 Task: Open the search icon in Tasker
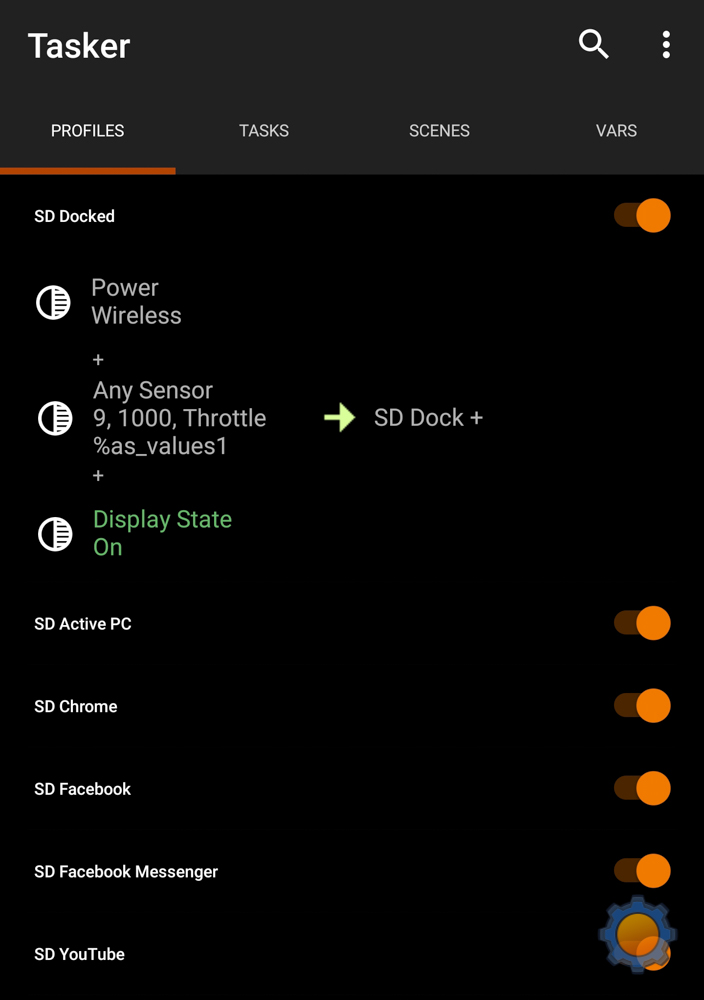[x=593, y=44]
